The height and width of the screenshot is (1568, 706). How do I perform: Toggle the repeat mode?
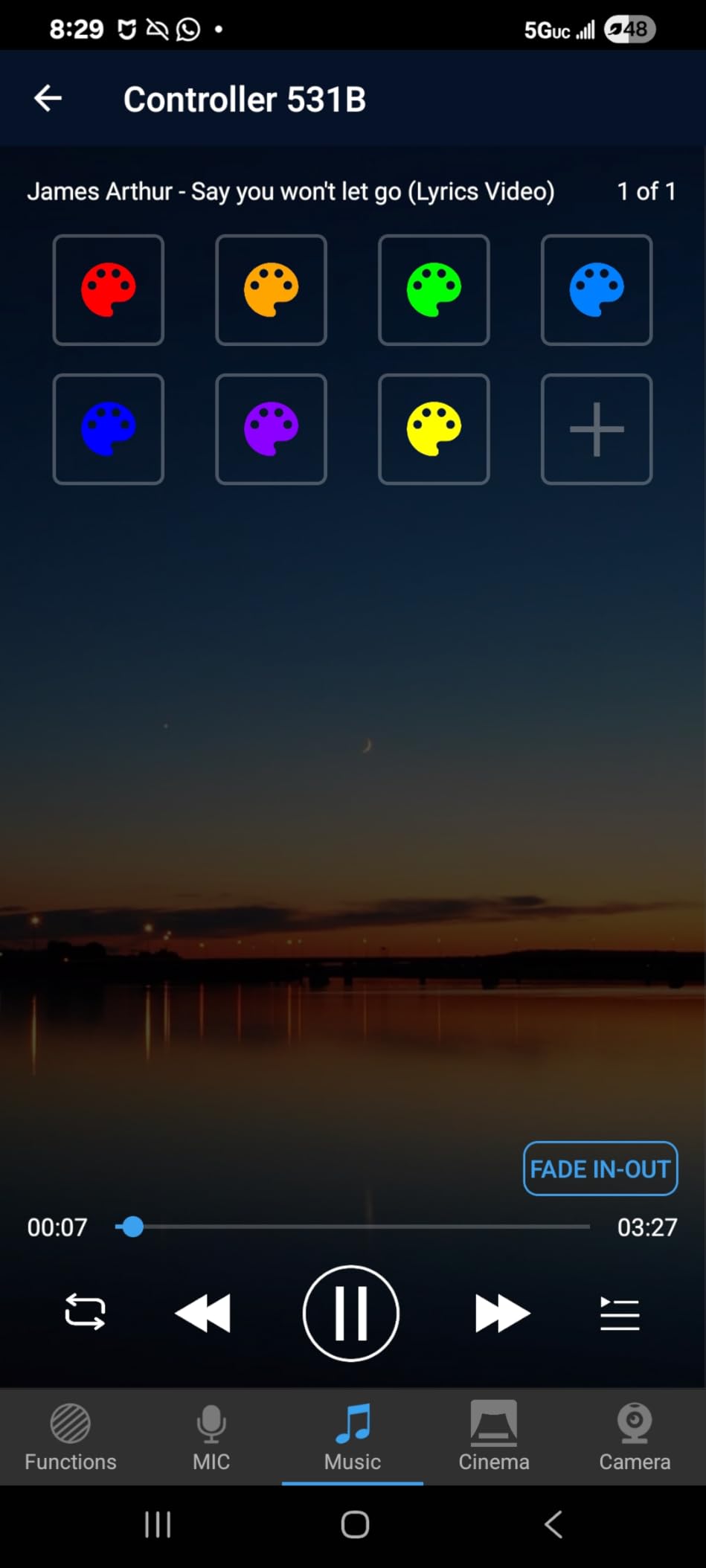click(86, 1311)
